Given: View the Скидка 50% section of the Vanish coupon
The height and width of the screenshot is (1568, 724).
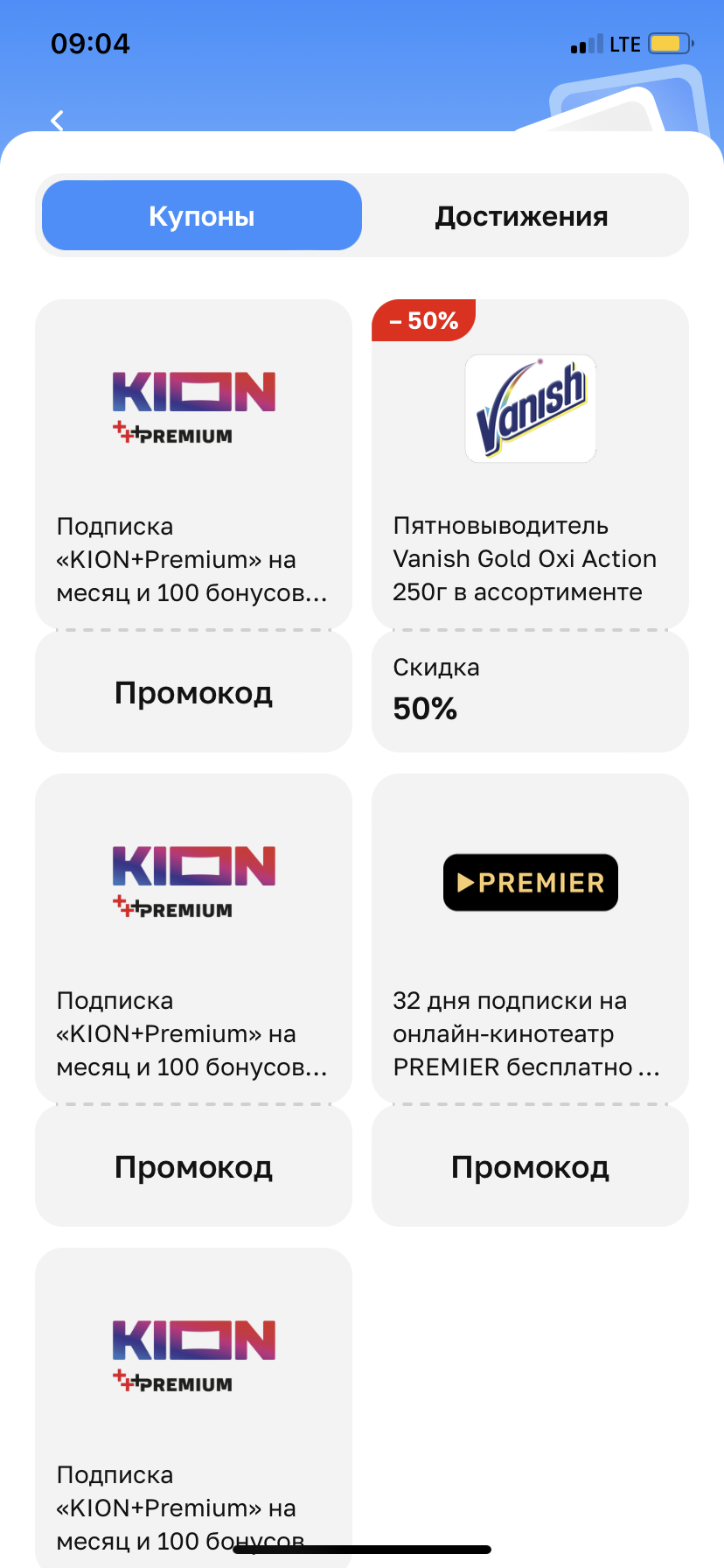Looking at the screenshot, I should click(530, 691).
